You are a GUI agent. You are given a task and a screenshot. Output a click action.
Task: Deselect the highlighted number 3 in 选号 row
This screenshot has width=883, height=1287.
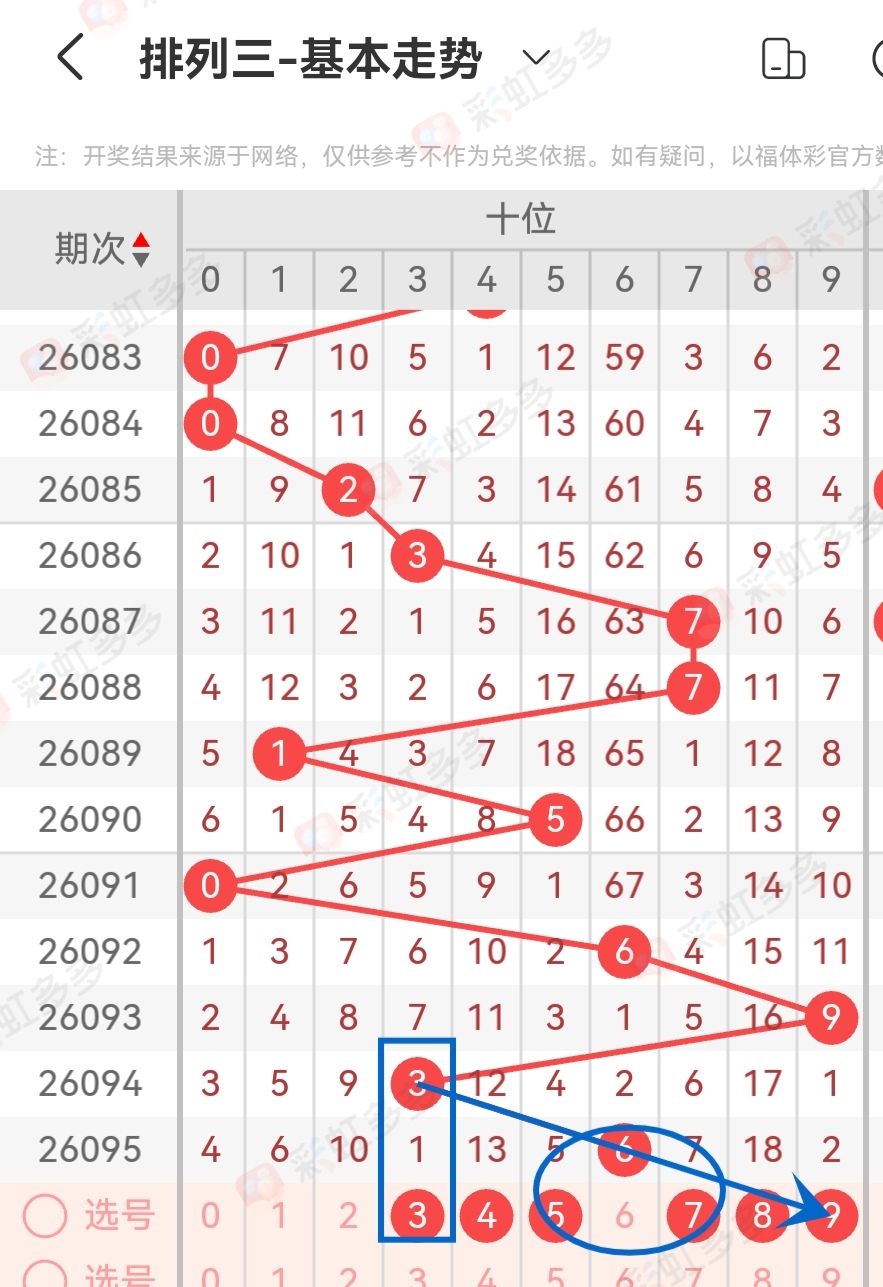(416, 1215)
